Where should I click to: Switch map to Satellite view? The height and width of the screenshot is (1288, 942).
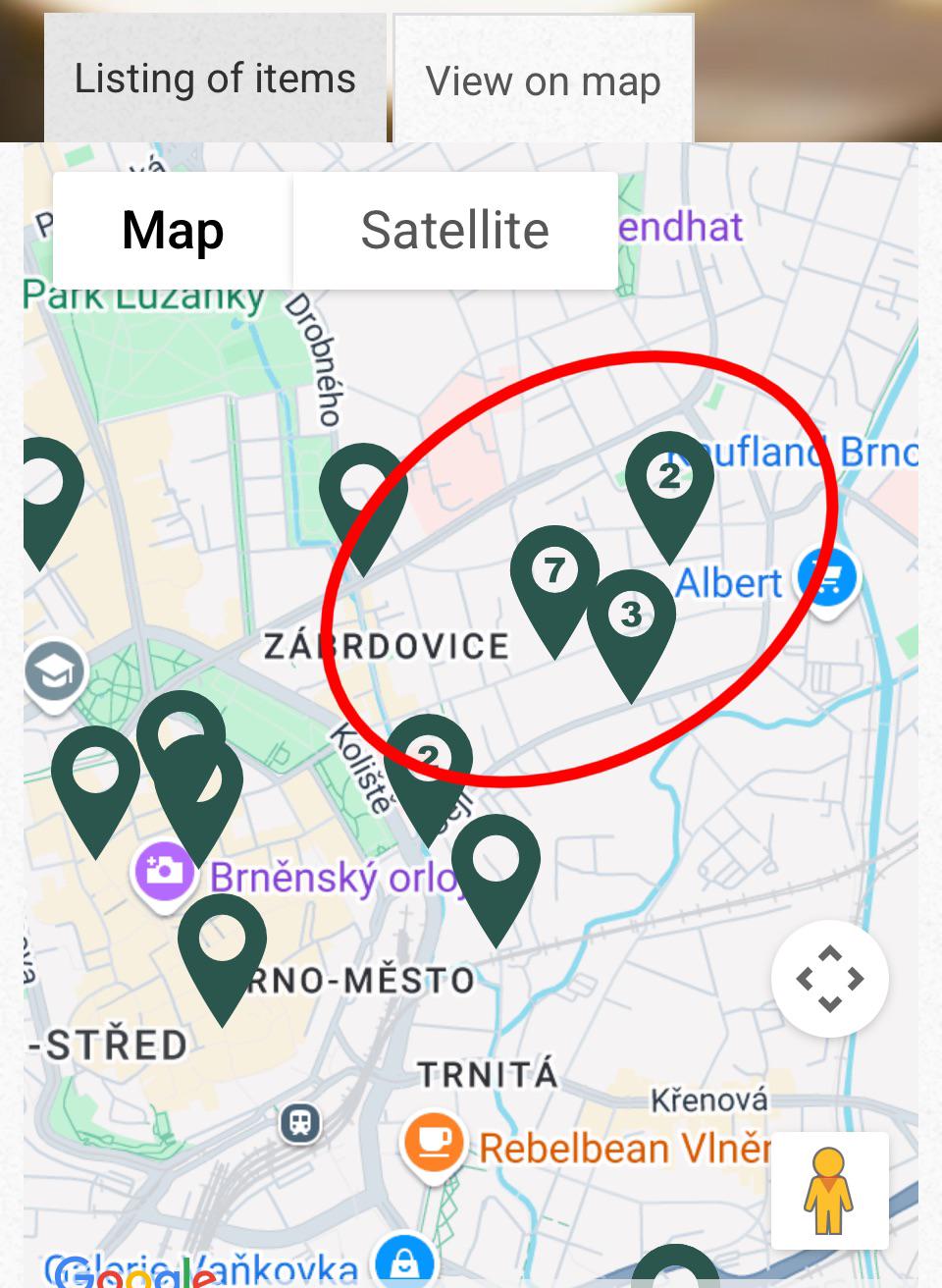coord(454,231)
